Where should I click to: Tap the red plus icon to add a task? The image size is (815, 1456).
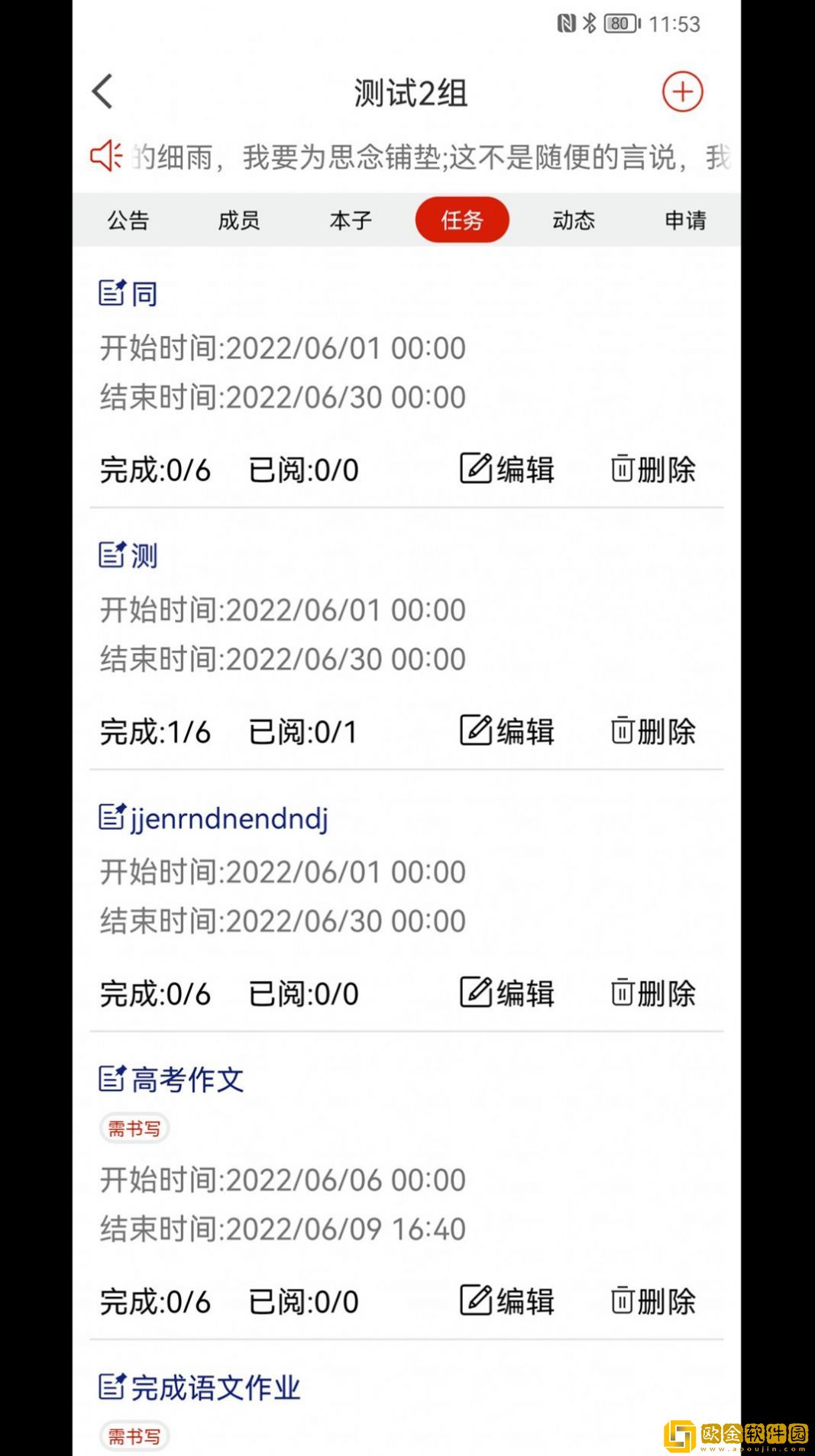click(682, 91)
